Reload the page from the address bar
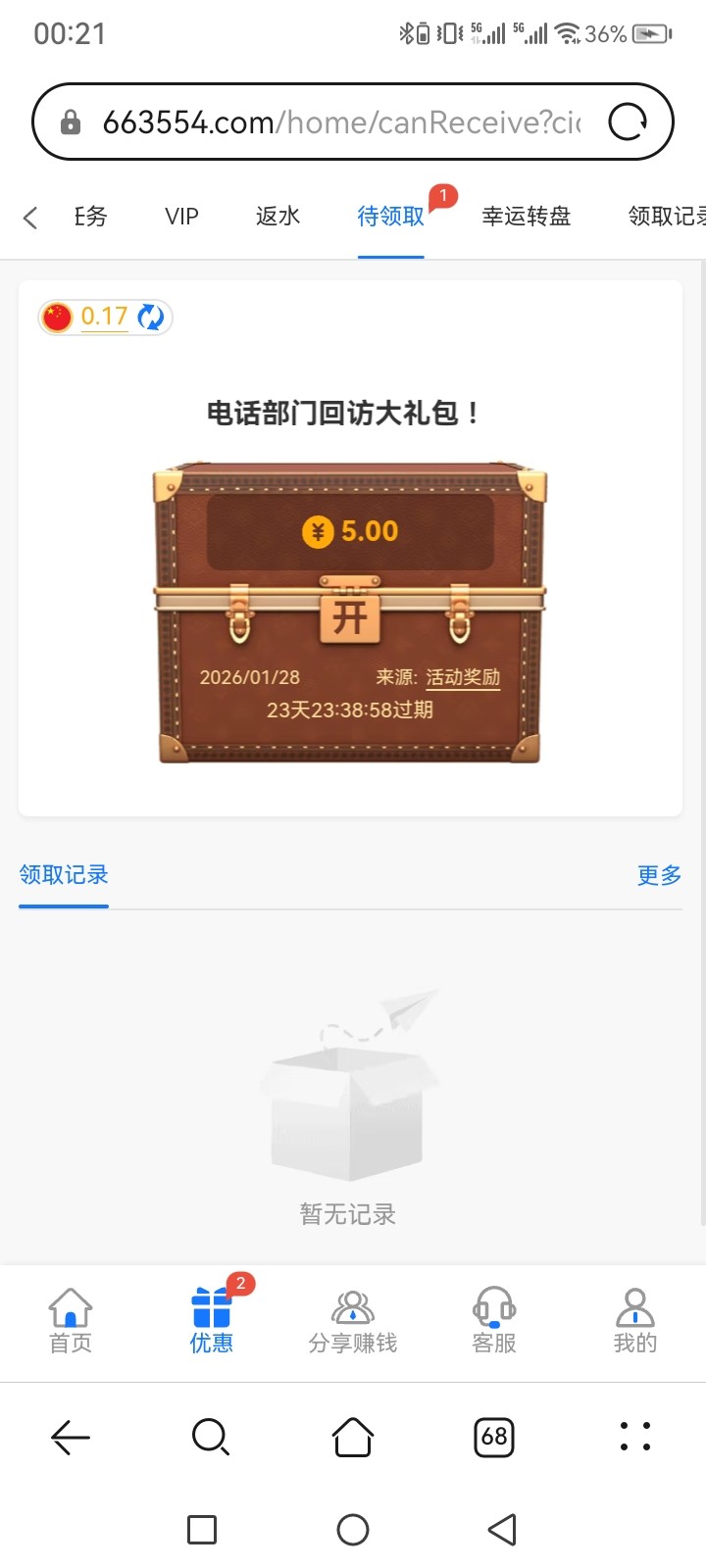 [x=628, y=122]
